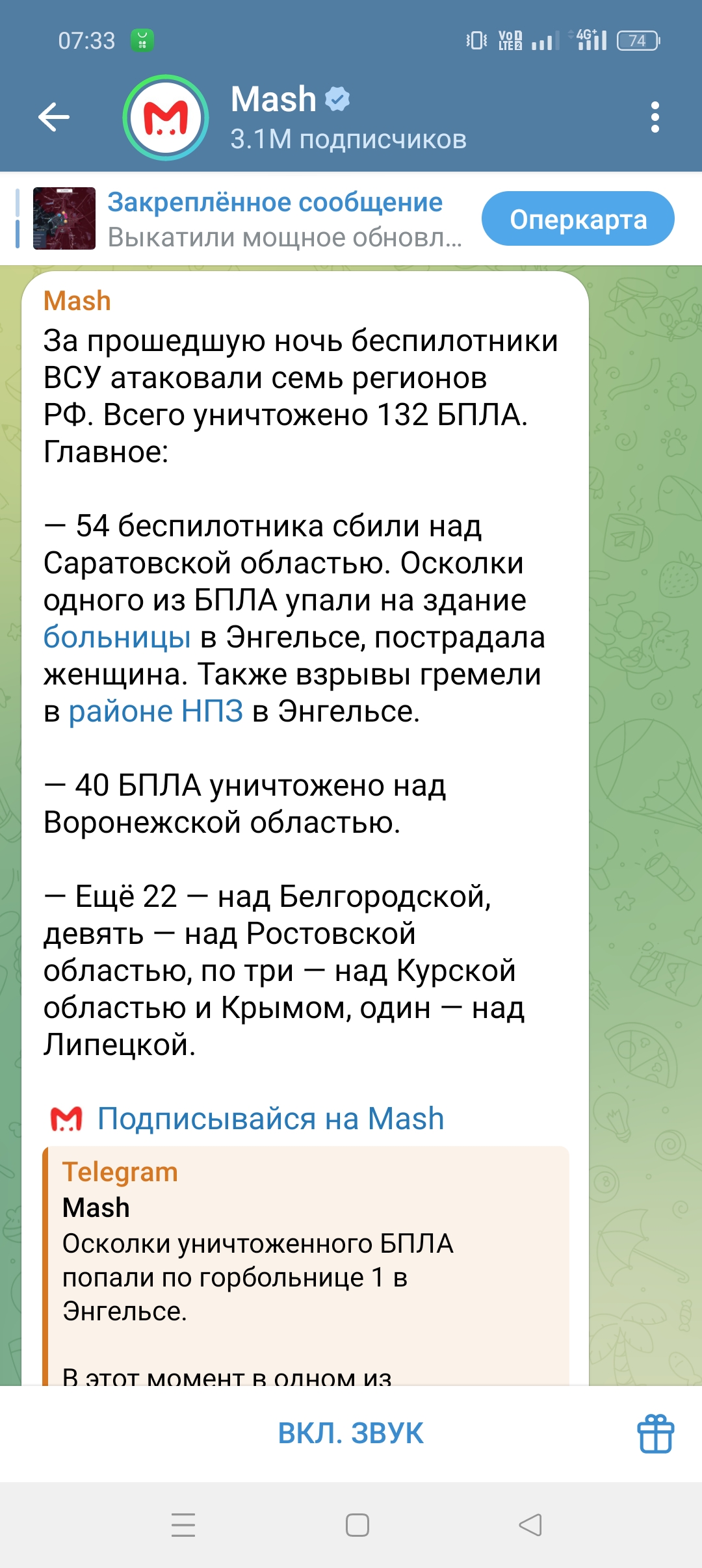Go back from the Mash channel

pos(54,117)
